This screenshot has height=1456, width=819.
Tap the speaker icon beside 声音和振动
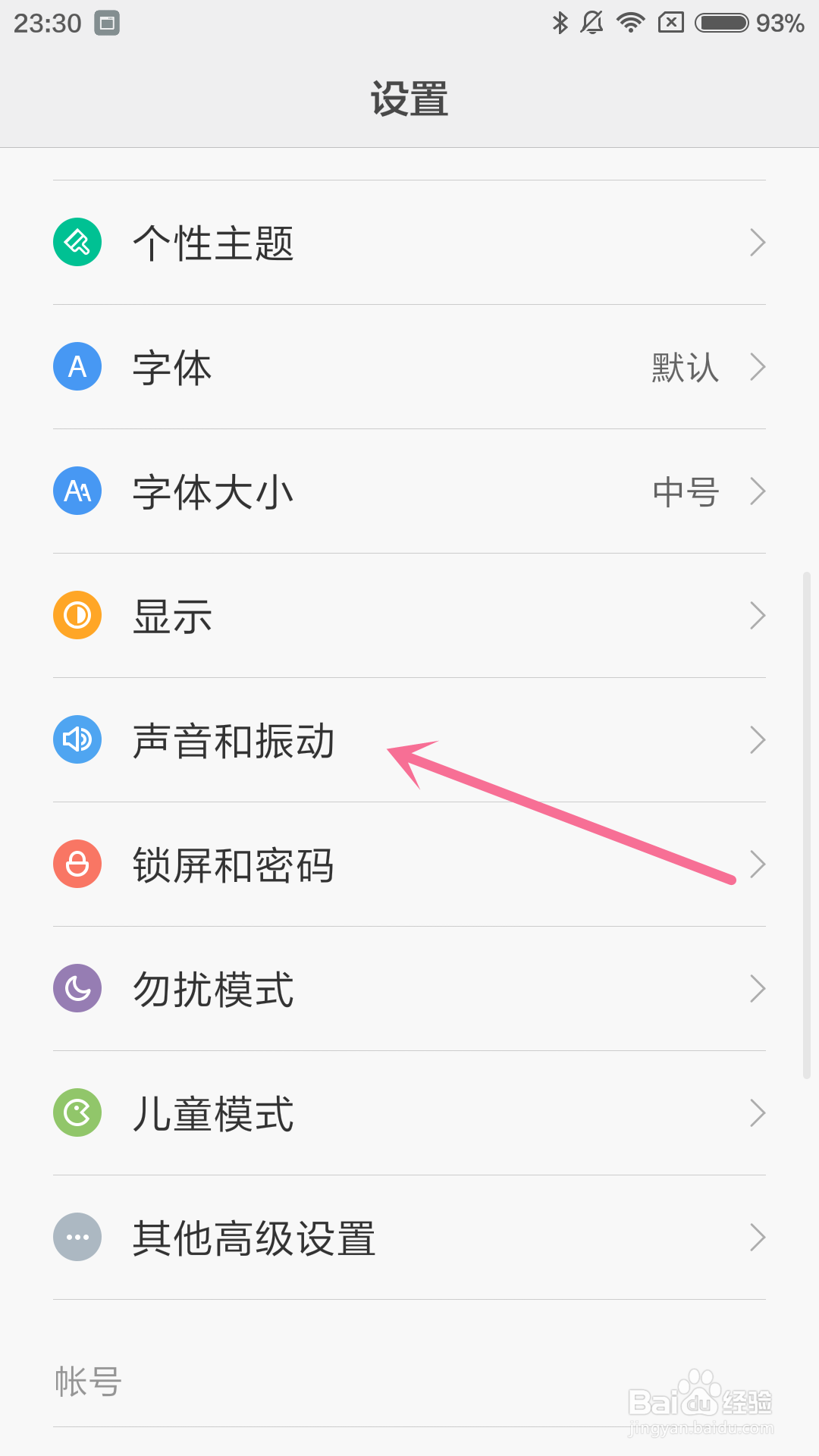coord(77,739)
